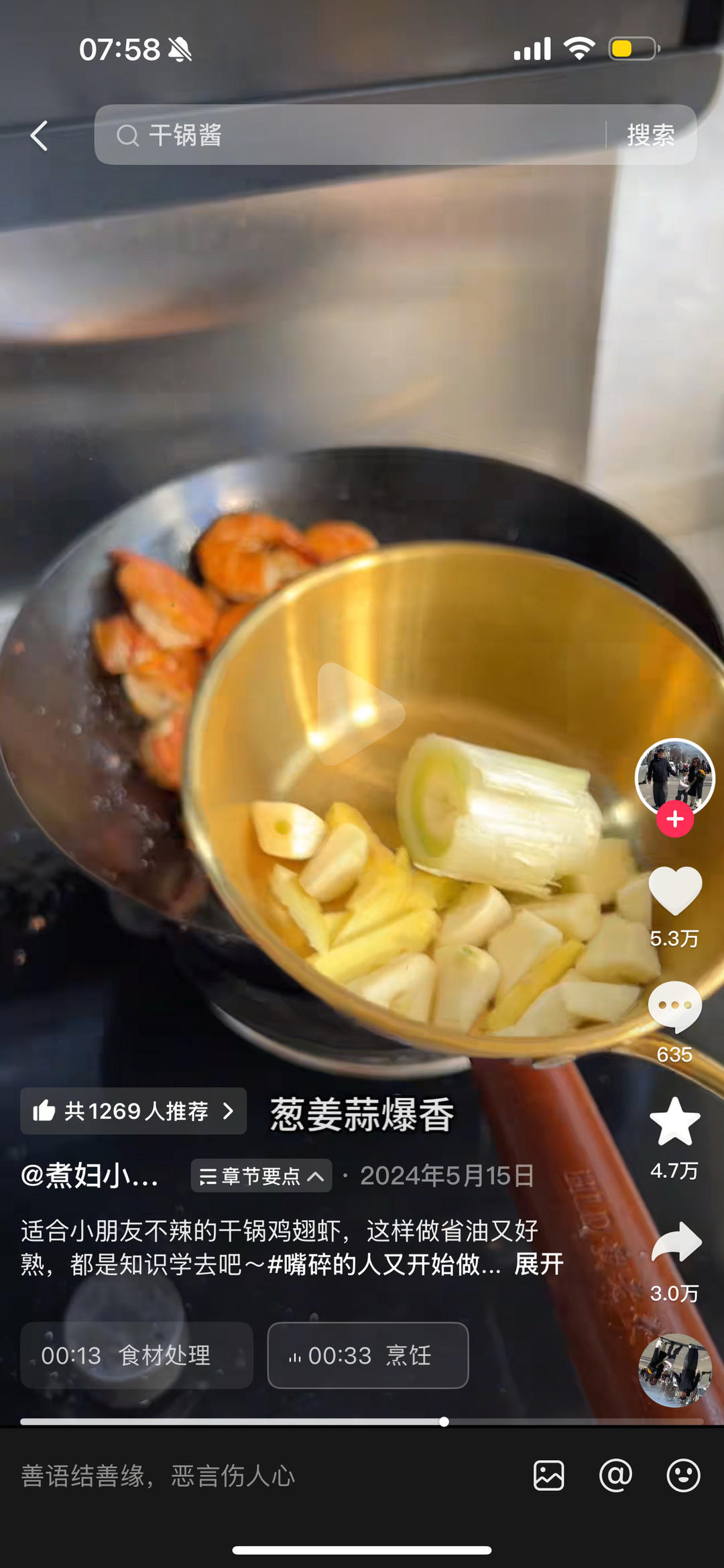Save the video with the star icon
Screen dimensions: 724x1568
(674, 1122)
